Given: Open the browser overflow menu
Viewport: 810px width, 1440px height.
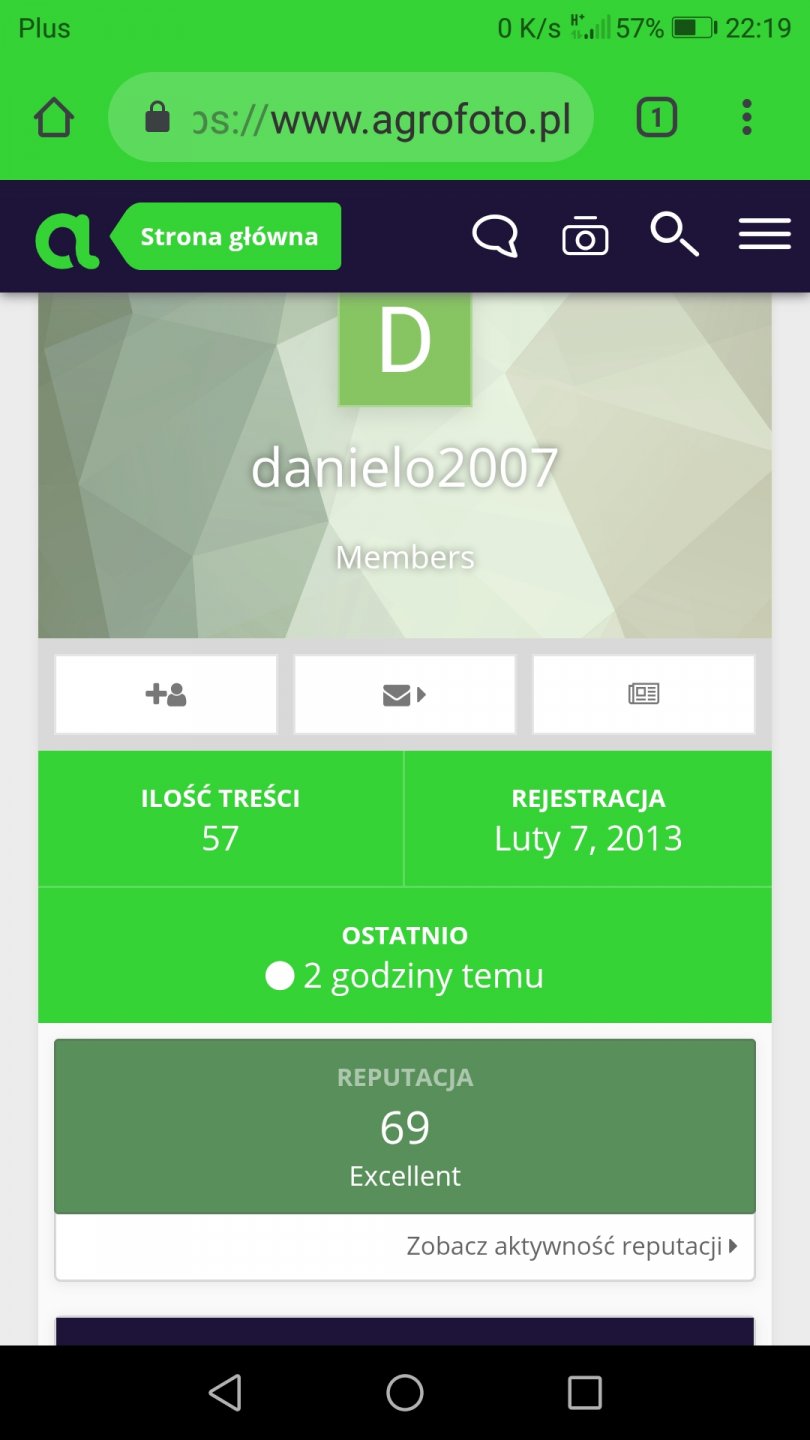Looking at the screenshot, I should point(746,118).
